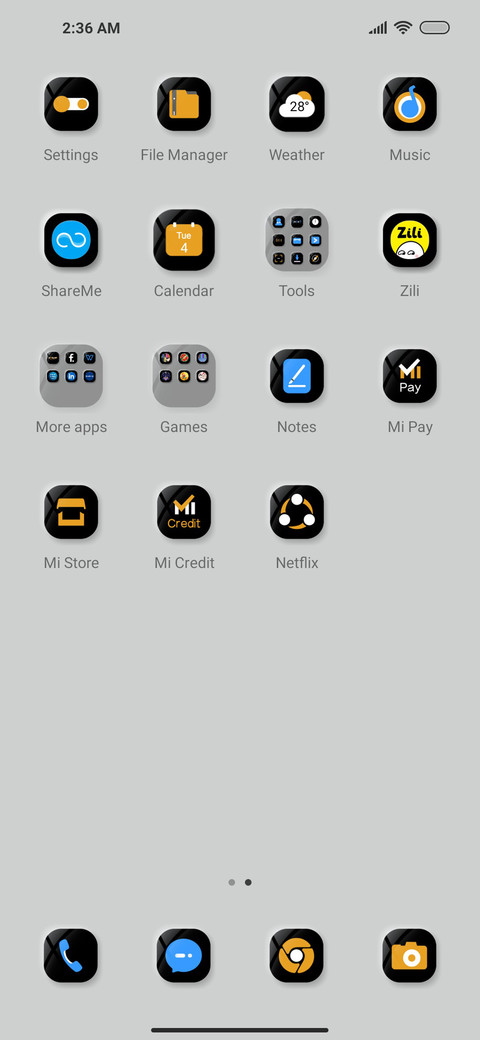Viewport: 480px width, 1040px height.
Task: Open the Calendar app
Action: [184, 240]
